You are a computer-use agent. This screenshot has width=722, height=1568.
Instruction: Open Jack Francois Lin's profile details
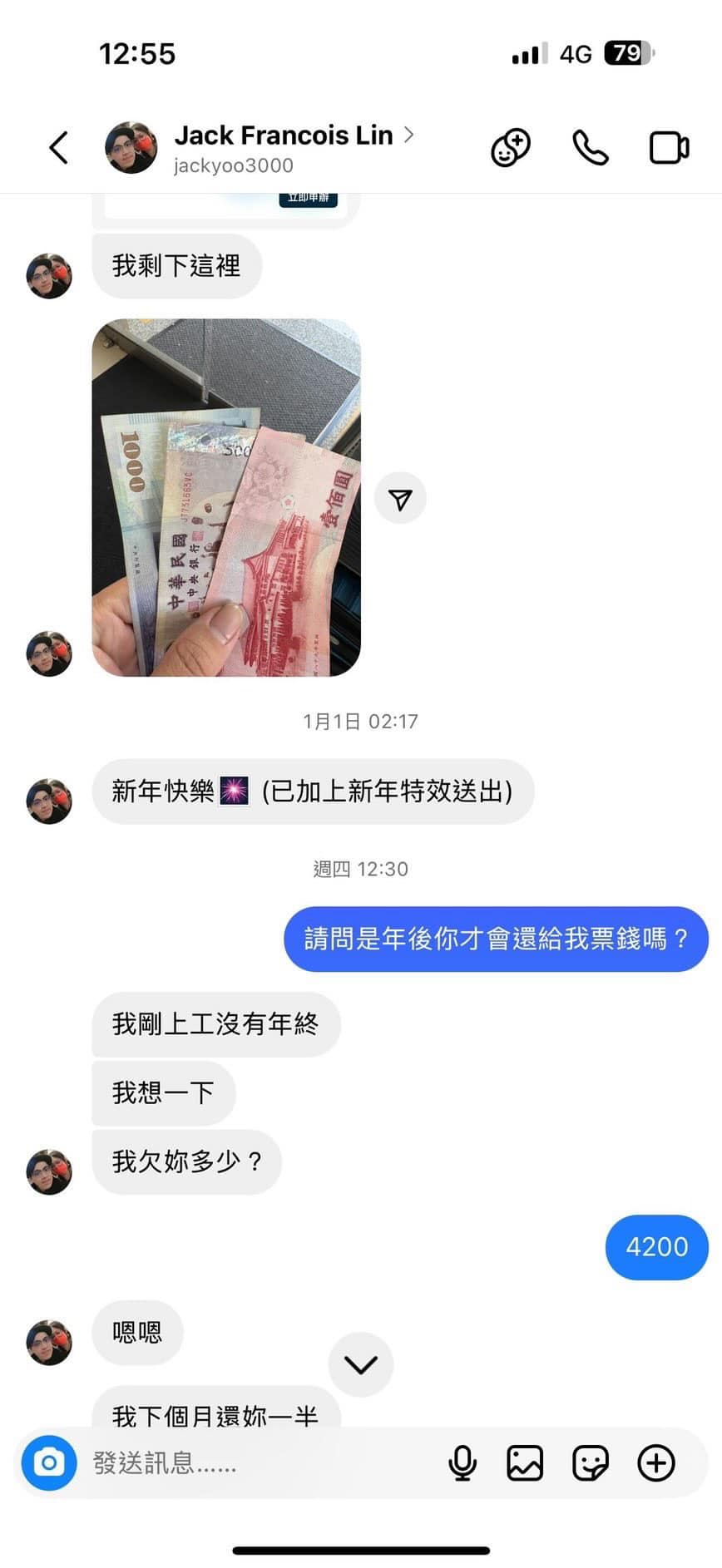tap(294, 148)
